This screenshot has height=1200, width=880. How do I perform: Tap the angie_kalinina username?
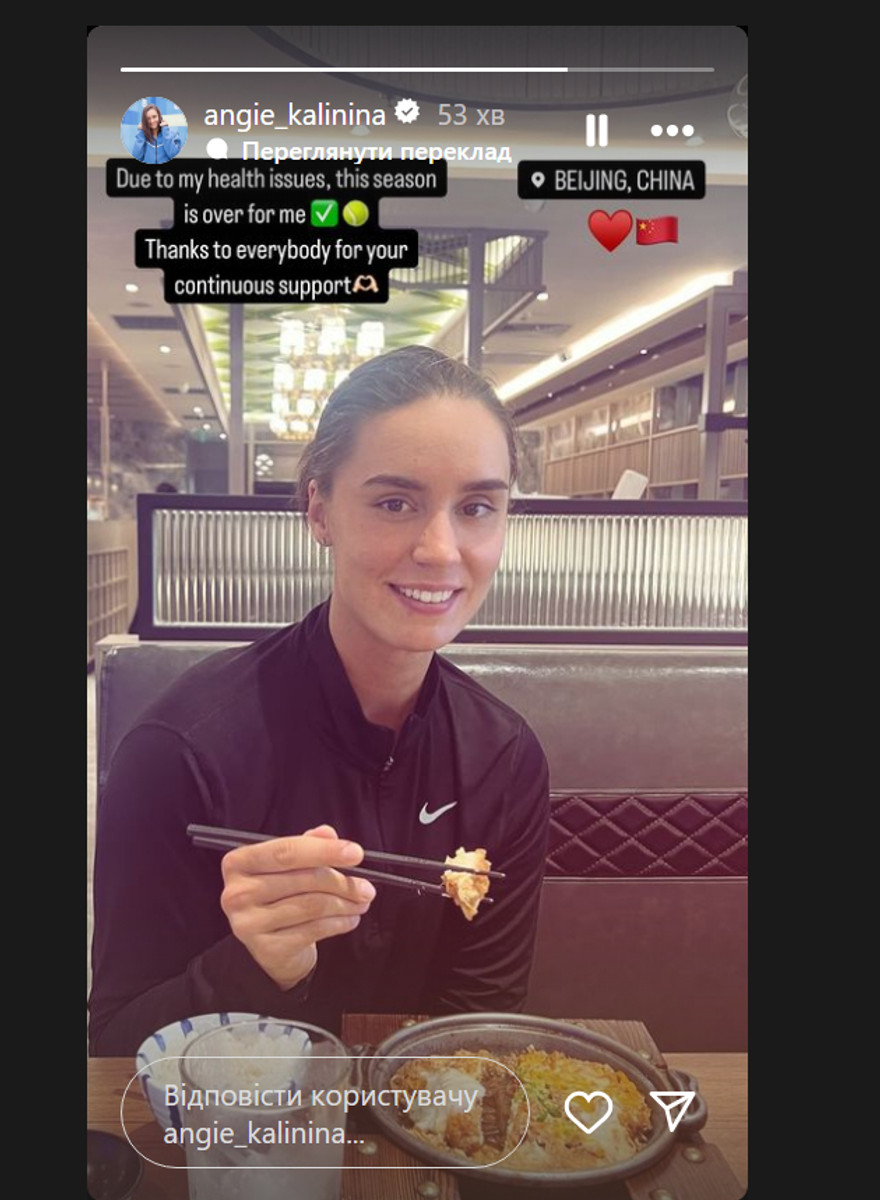point(295,115)
